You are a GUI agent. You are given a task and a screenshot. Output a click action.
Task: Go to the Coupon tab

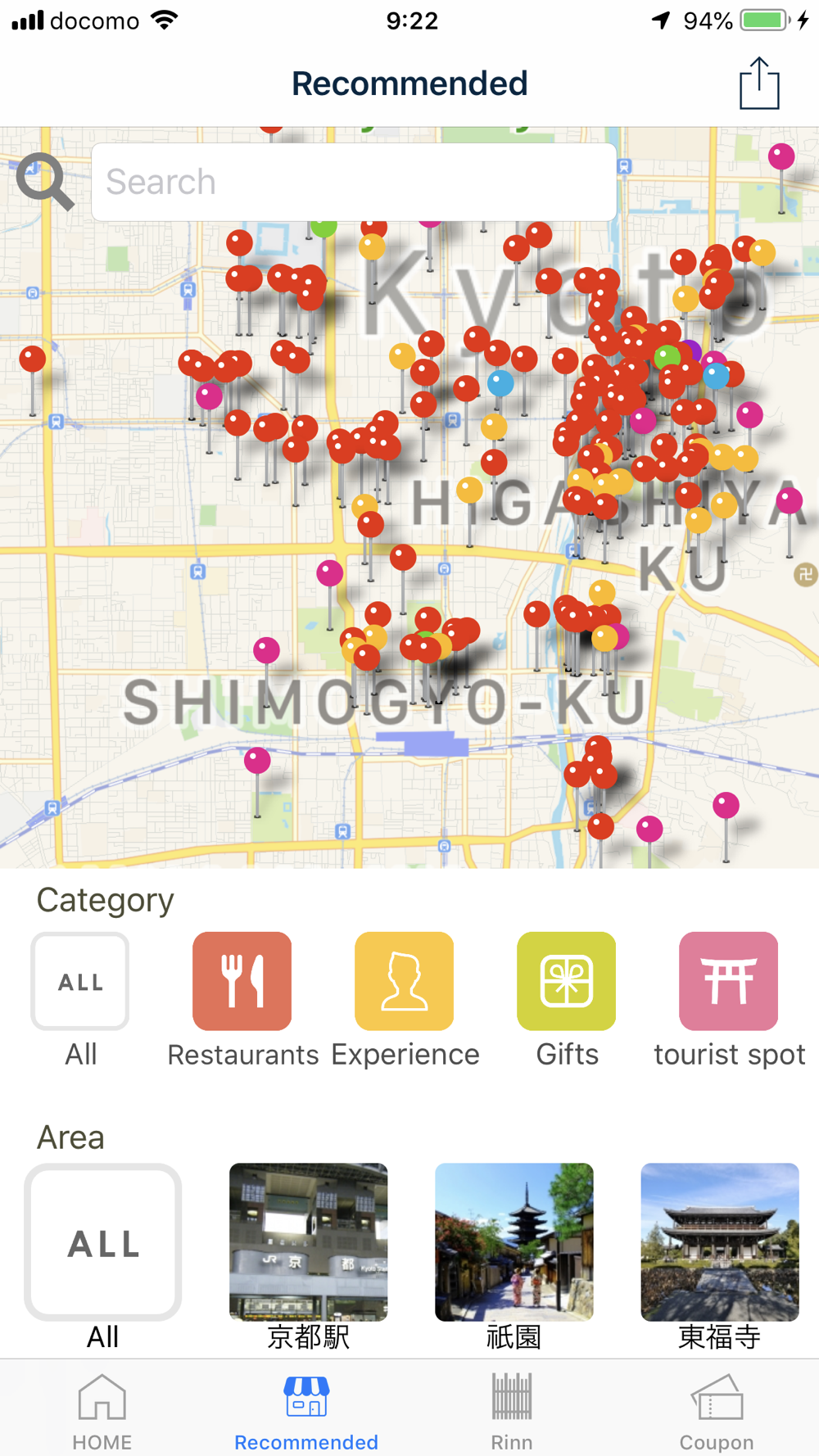pyautogui.click(x=717, y=1412)
